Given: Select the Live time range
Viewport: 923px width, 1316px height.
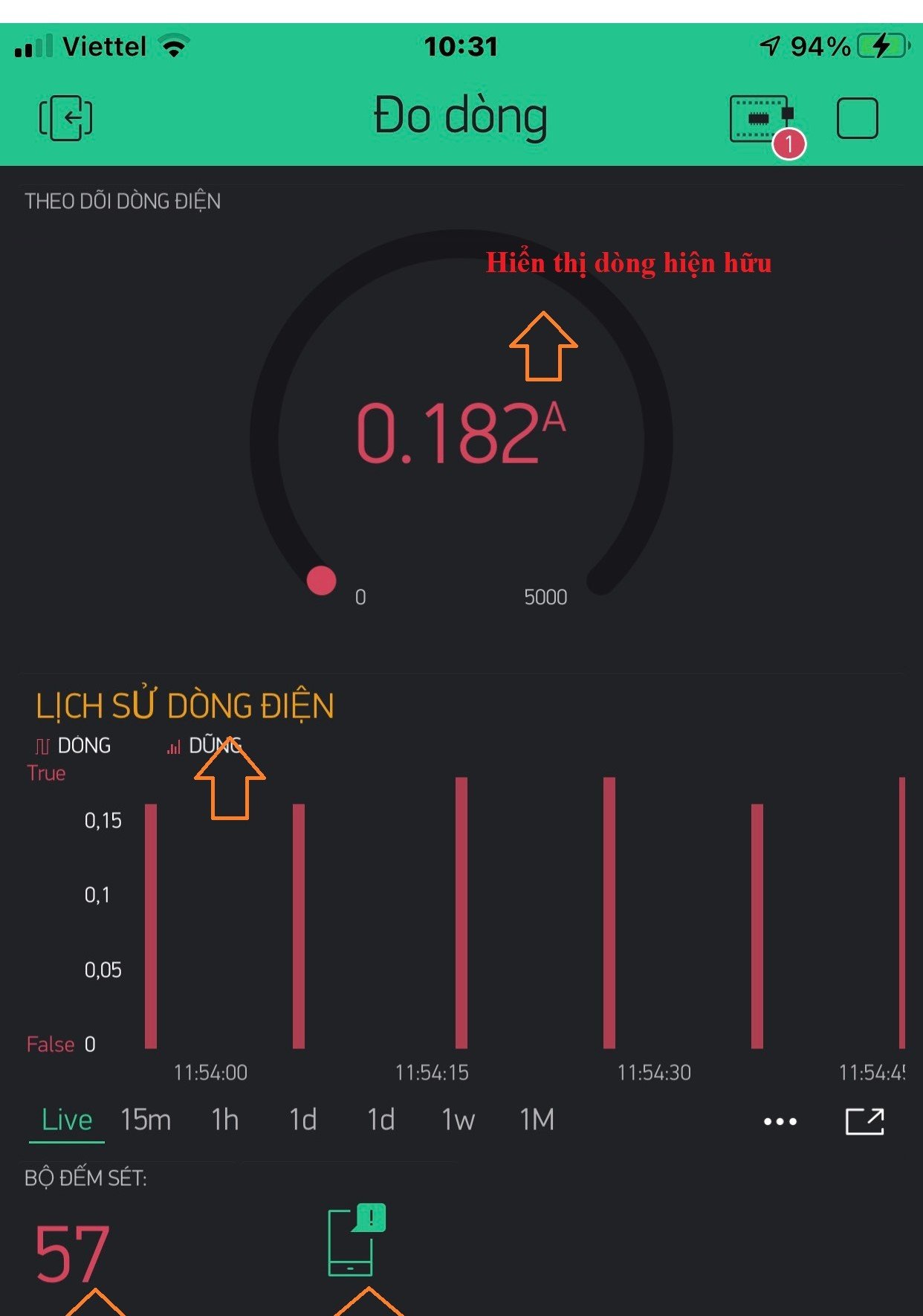Looking at the screenshot, I should click(x=67, y=1120).
